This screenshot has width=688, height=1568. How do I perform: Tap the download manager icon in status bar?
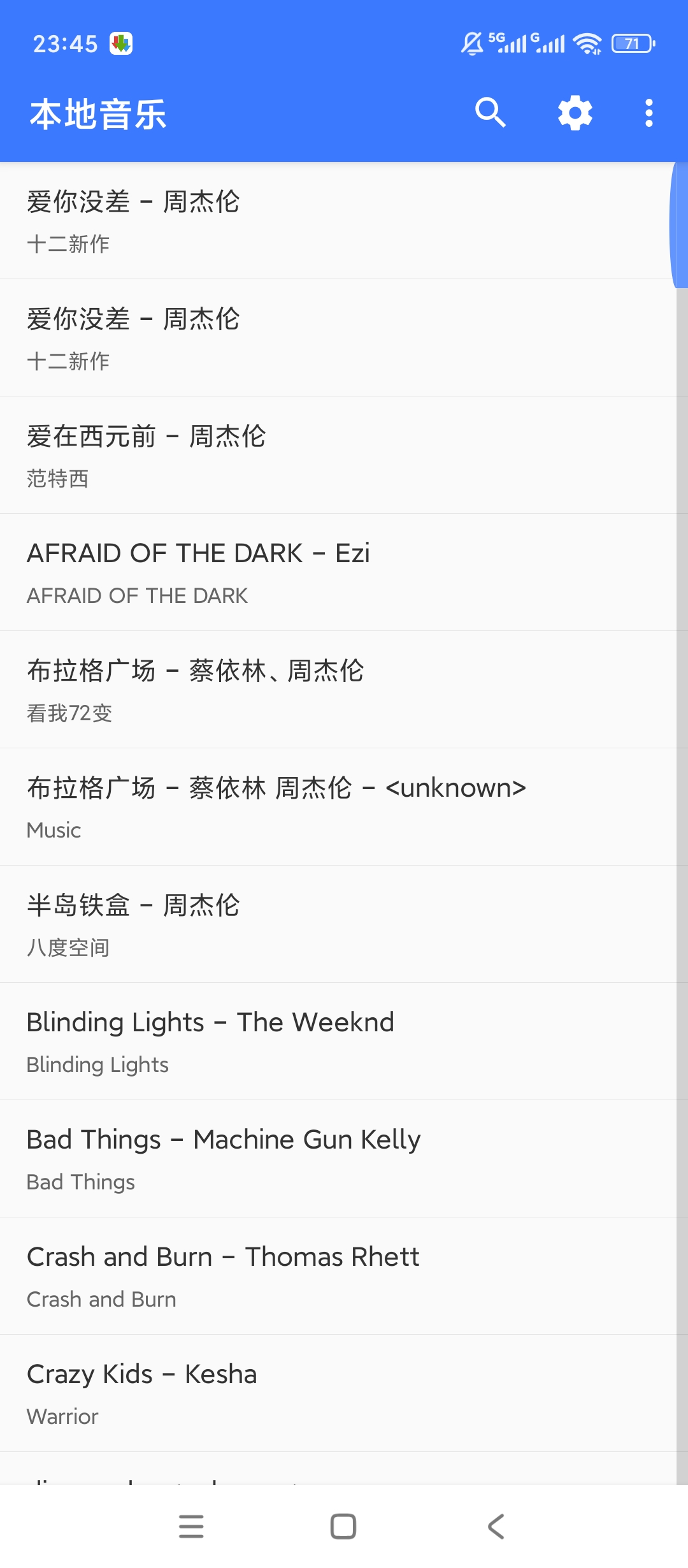(x=121, y=42)
